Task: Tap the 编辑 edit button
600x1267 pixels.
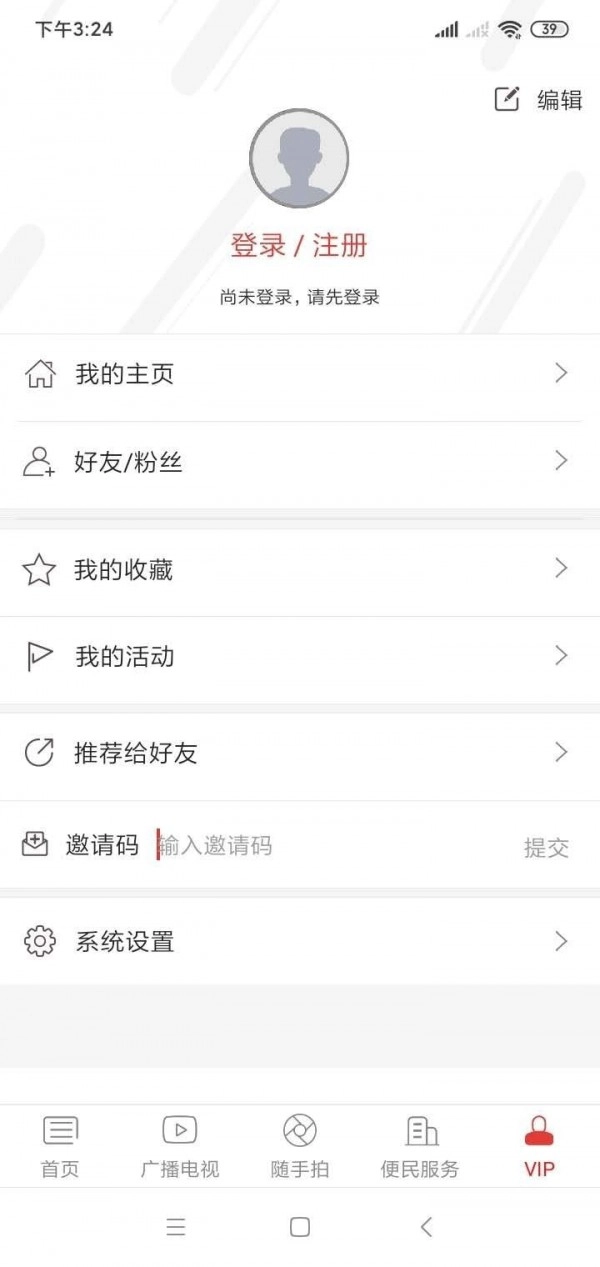Action: (539, 99)
